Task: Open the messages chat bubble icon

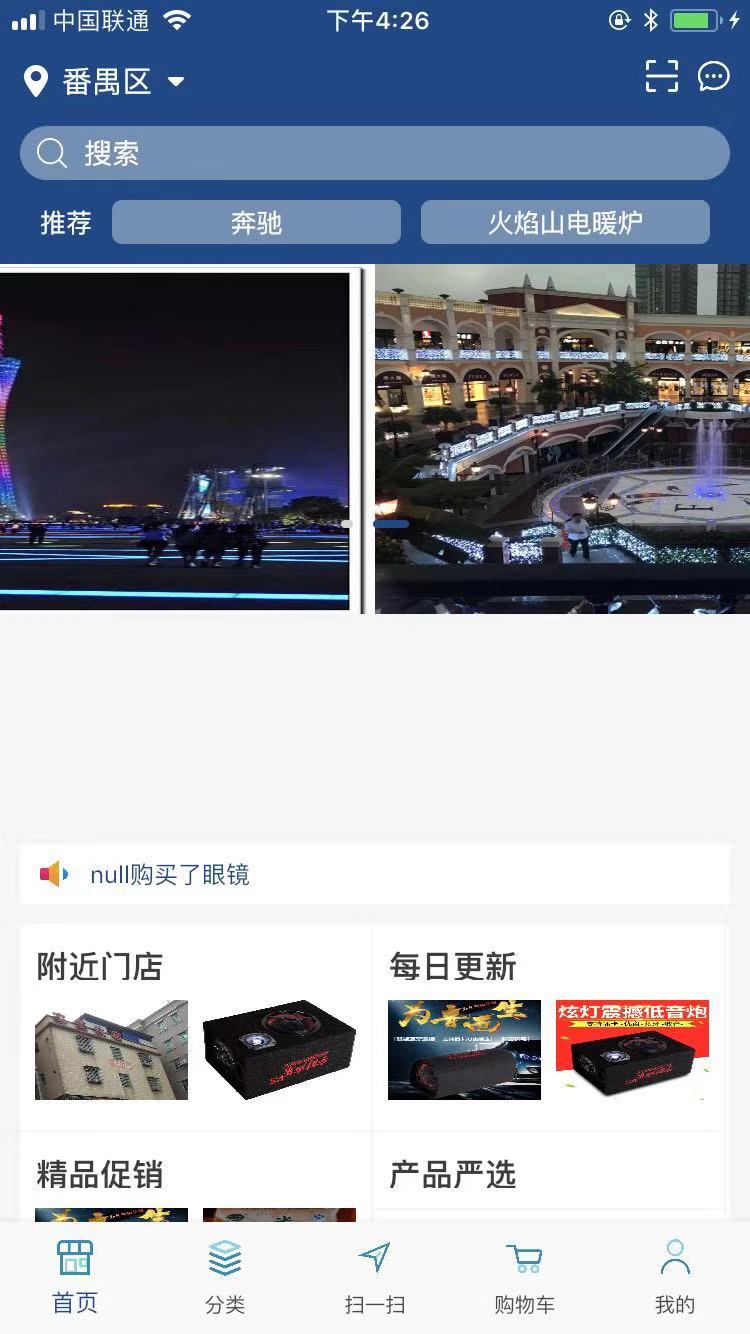Action: pos(713,77)
